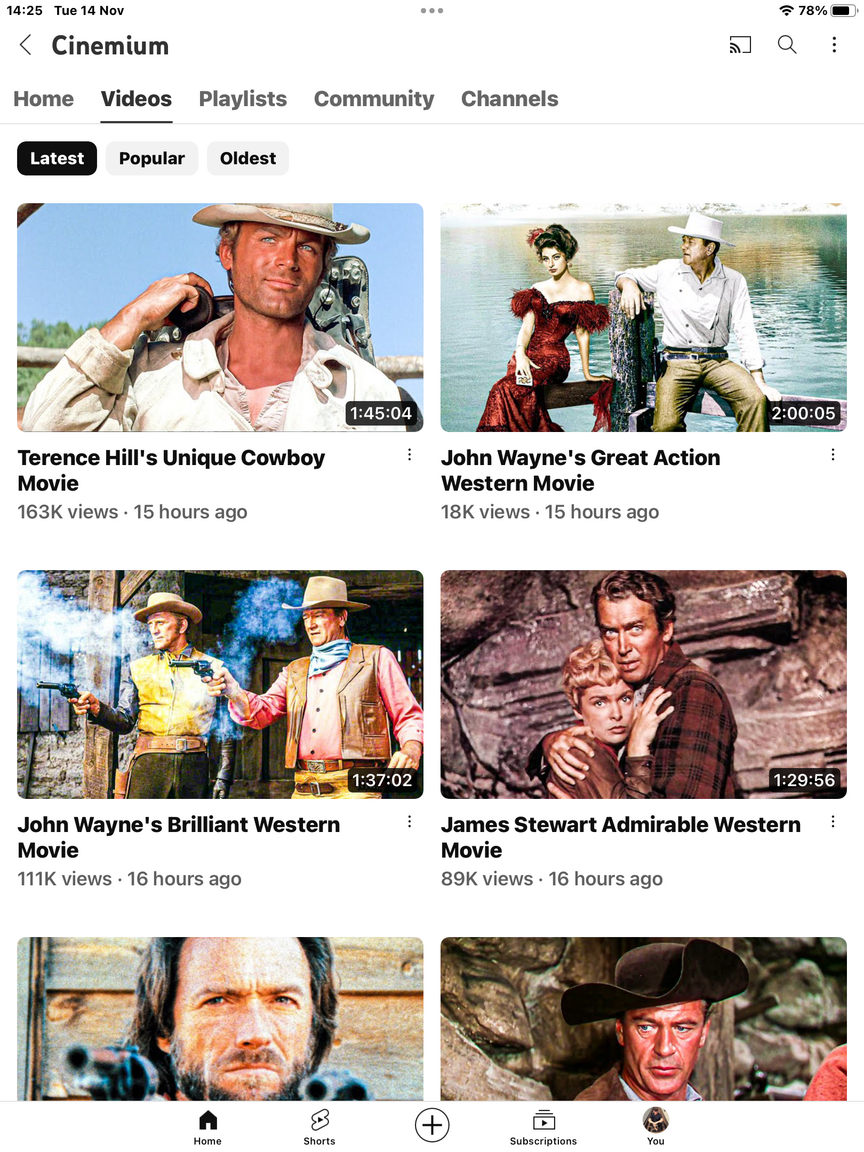864x1152 pixels.
Task: Tap the cast to device icon
Action: click(740, 45)
